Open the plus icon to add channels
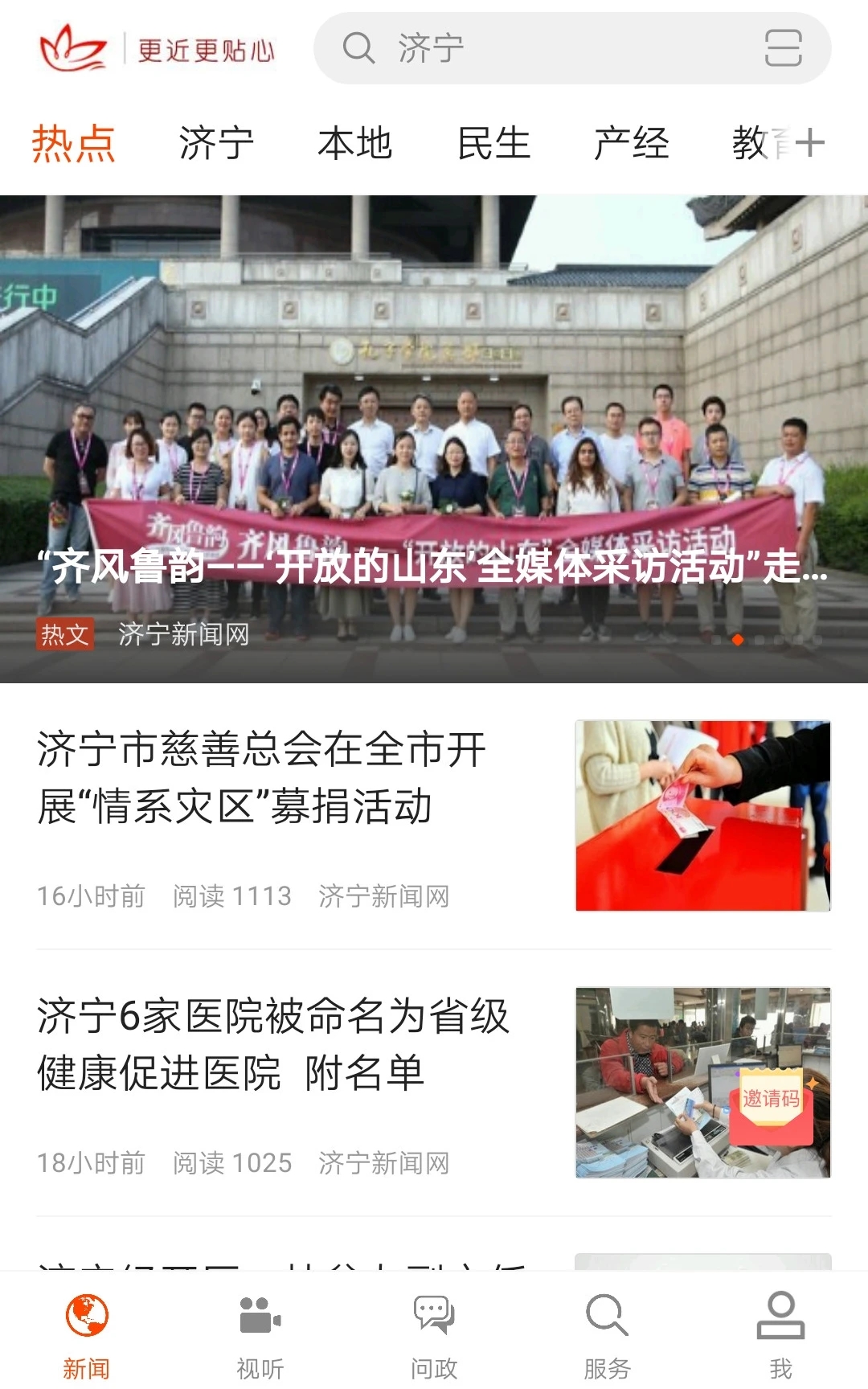 click(810, 144)
